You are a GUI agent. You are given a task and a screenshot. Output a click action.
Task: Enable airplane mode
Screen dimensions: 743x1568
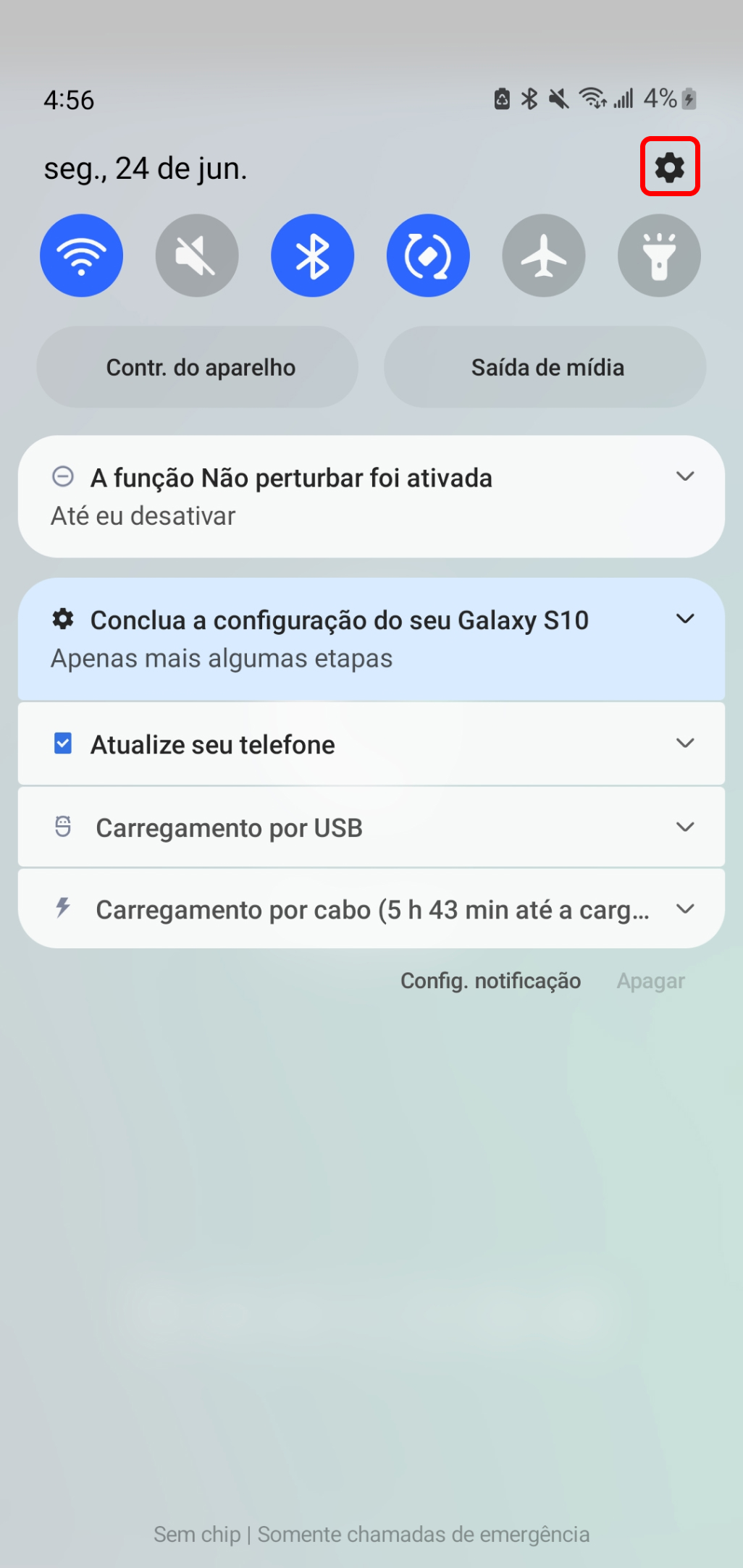click(544, 256)
